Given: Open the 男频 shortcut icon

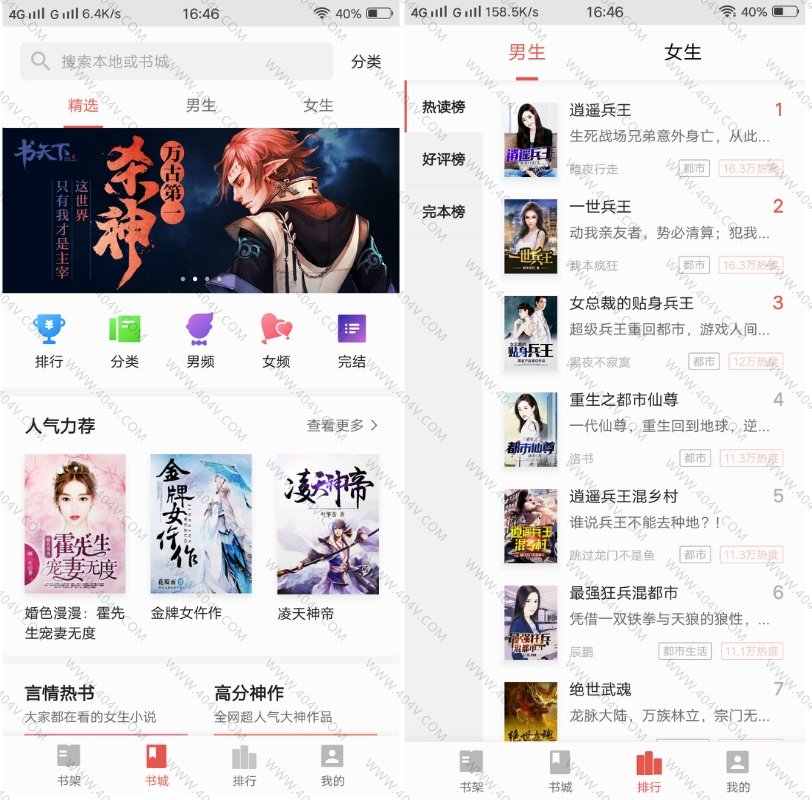Looking at the screenshot, I should pos(200,338).
